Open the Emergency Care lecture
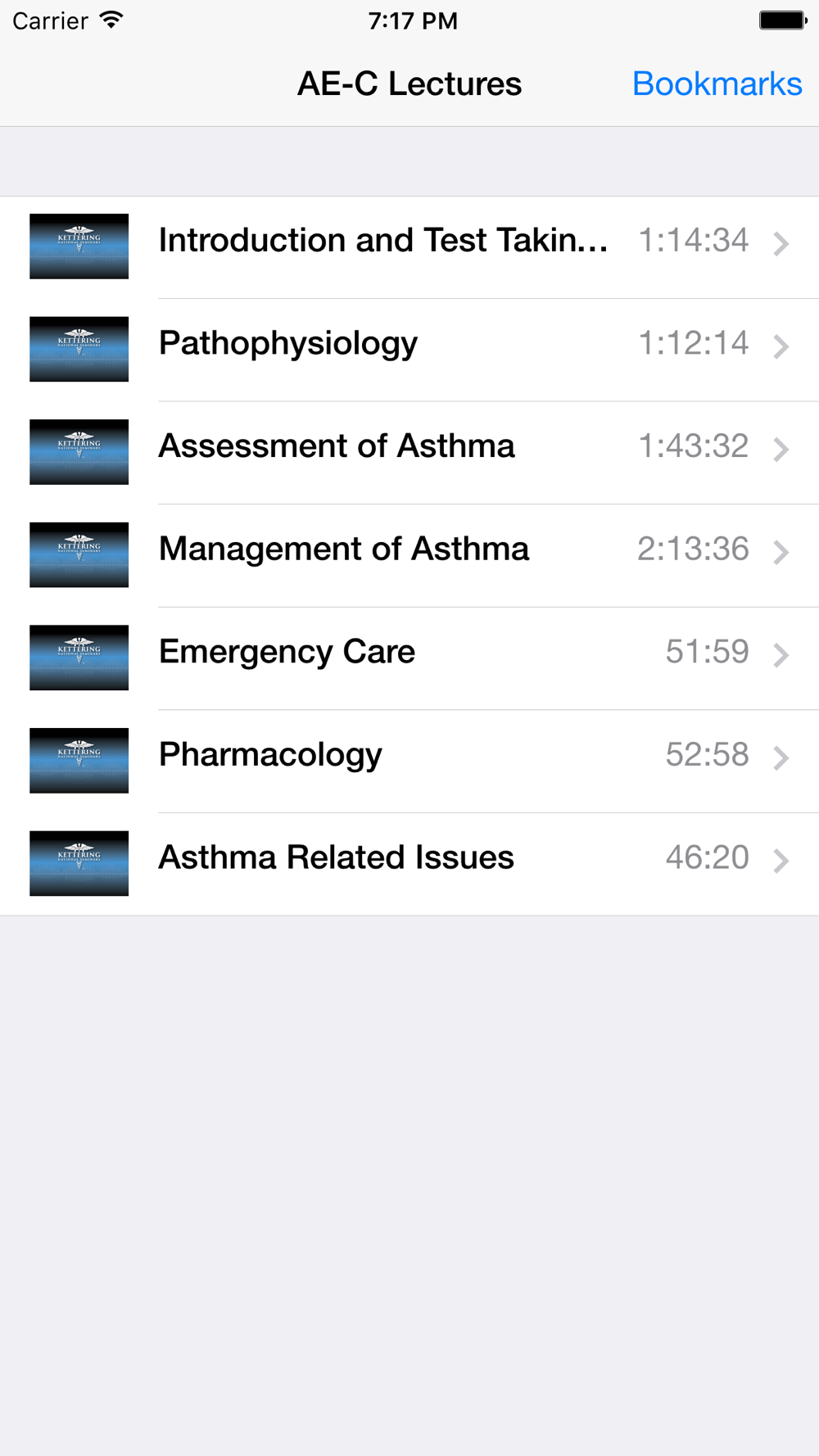The width and height of the screenshot is (819, 1456). coord(409,658)
